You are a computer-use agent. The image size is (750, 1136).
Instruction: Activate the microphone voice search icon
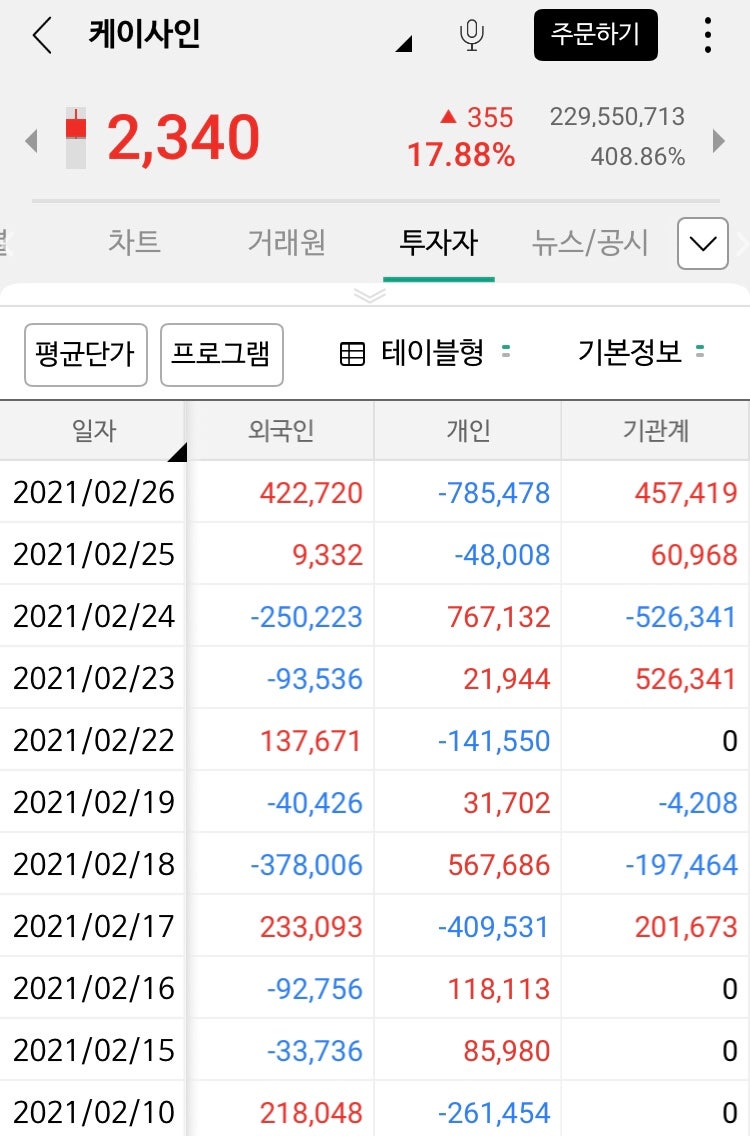point(470,34)
